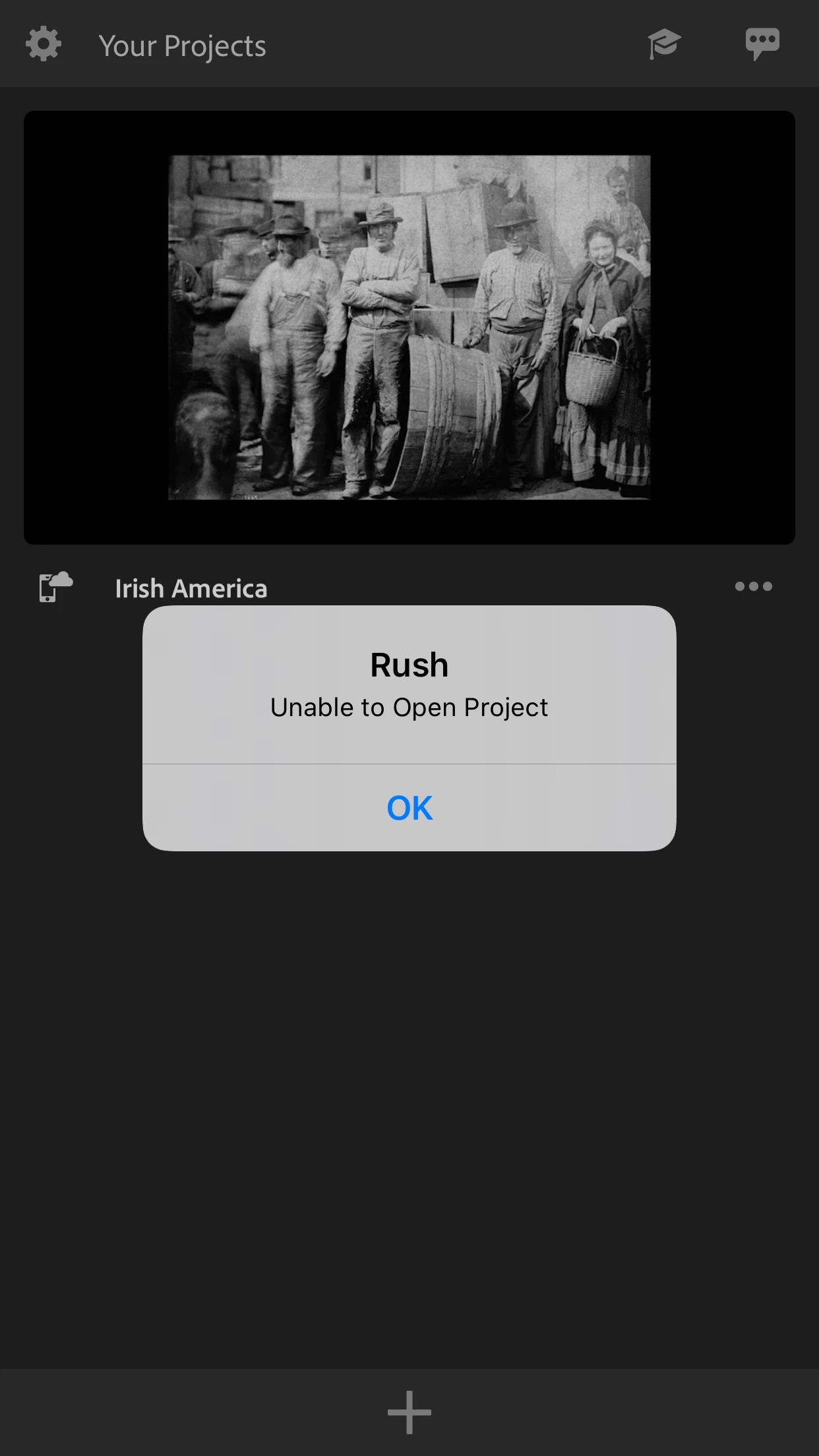Open the feedback speech bubble icon

click(x=762, y=45)
